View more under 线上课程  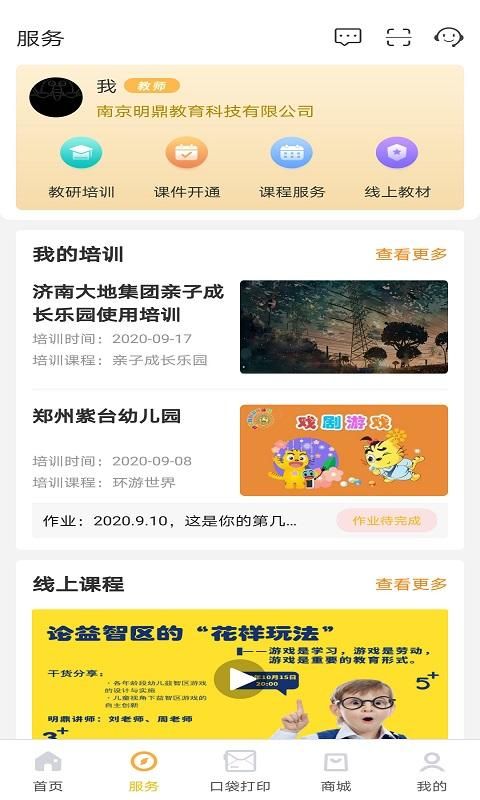(x=411, y=584)
